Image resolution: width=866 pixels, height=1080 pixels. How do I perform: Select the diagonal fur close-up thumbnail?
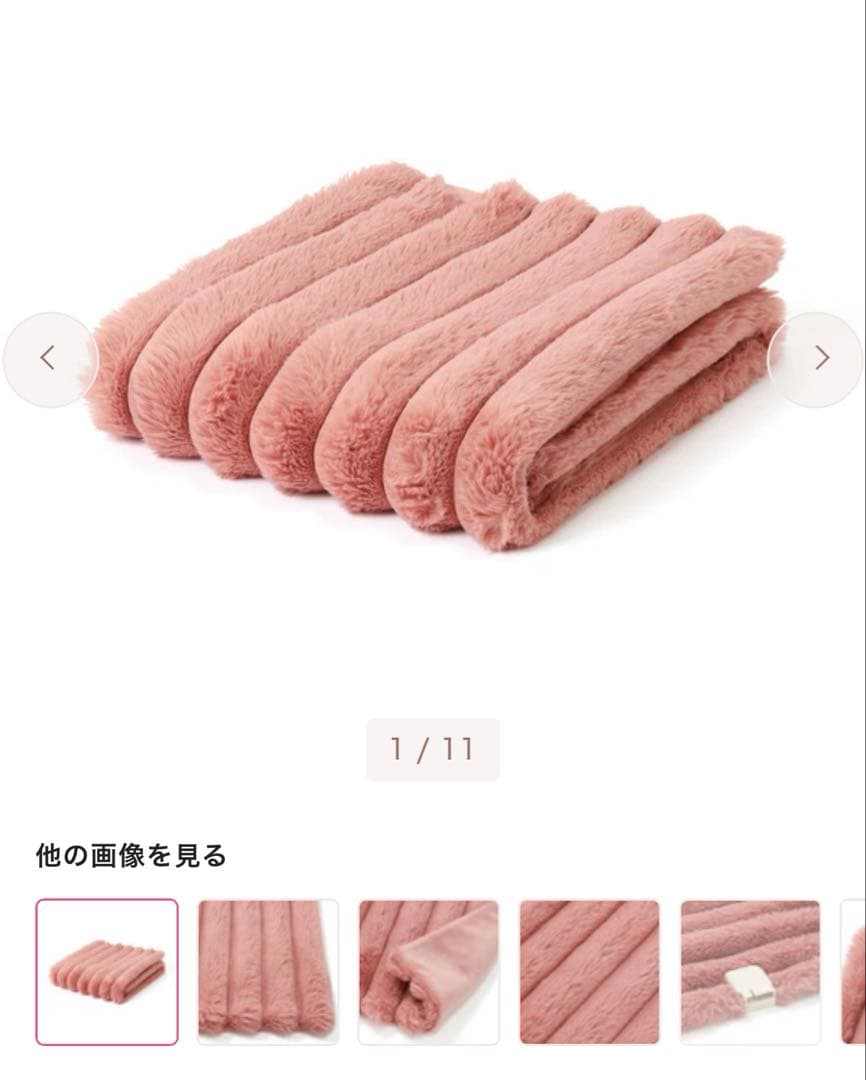coord(589,972)
